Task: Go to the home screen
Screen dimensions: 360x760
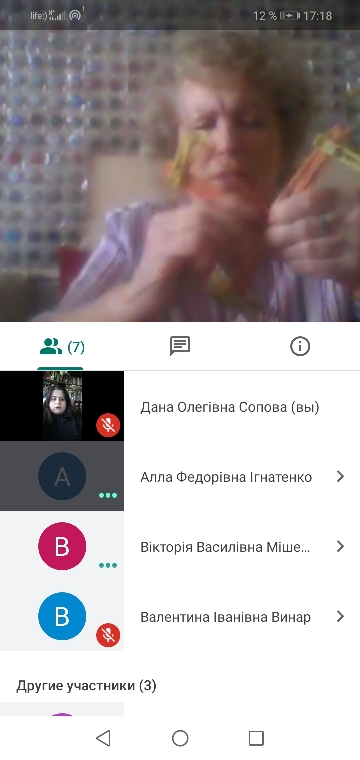Action: pos(180,738)
